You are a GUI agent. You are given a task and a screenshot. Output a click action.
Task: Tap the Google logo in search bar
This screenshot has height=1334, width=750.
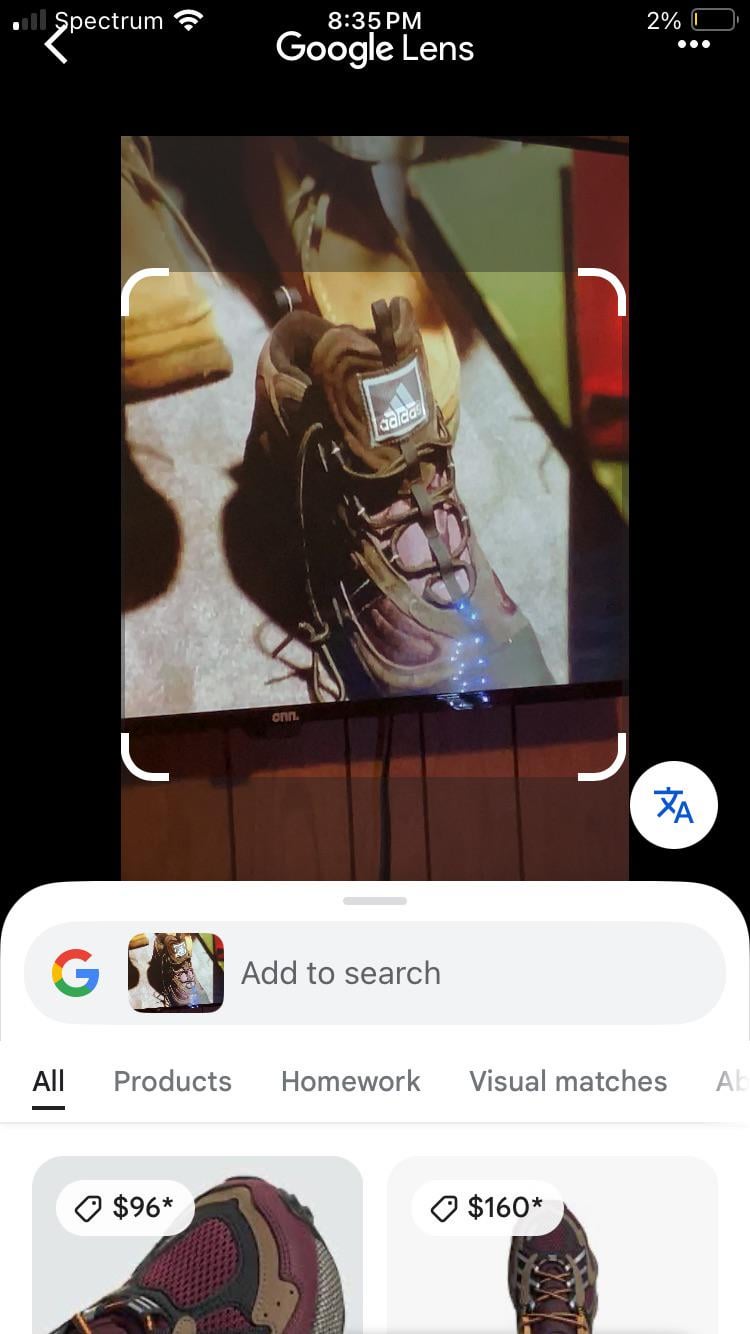(76, 973)
